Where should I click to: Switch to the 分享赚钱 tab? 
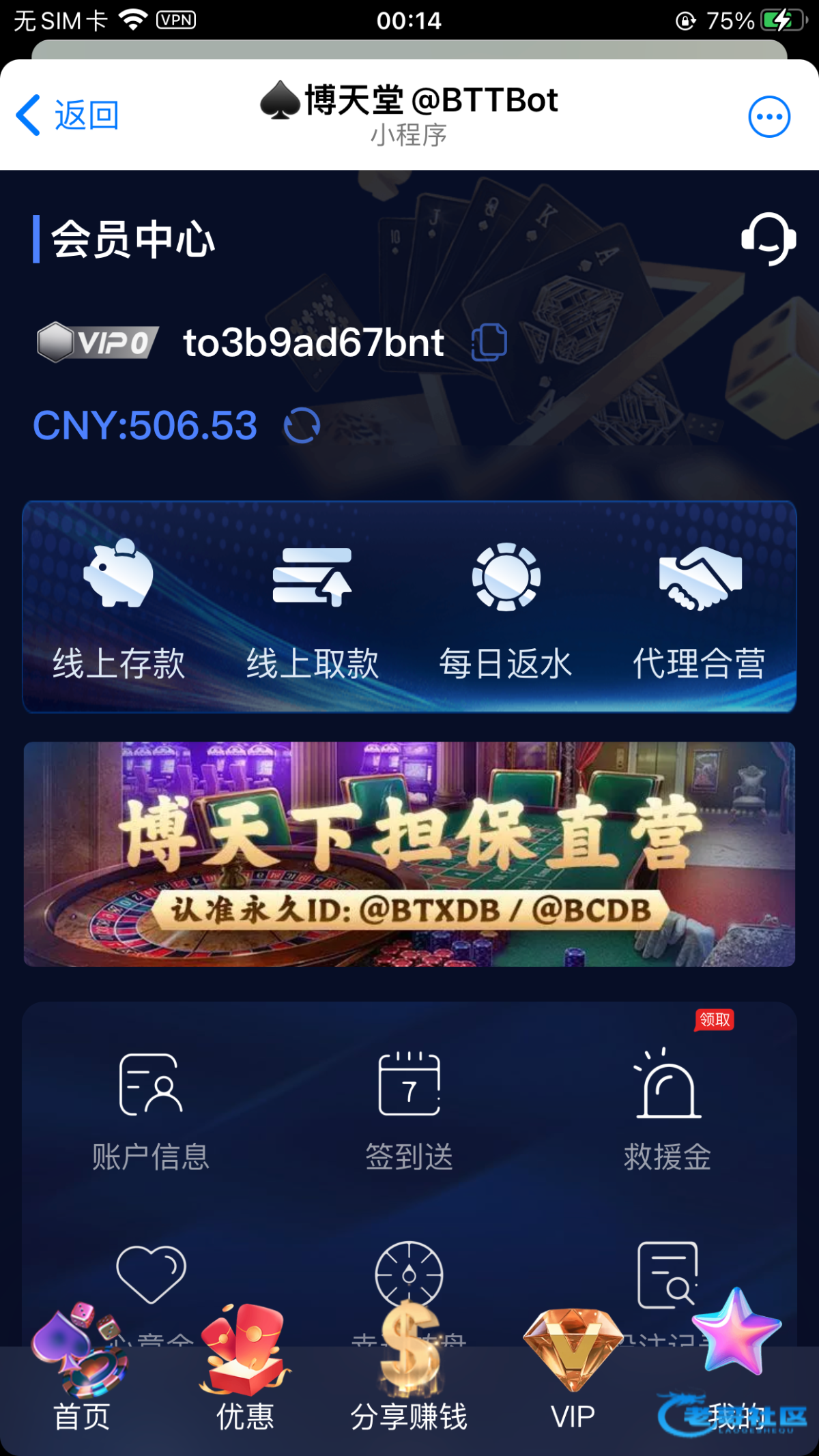pyautogui.click(x=409, y=1392)
